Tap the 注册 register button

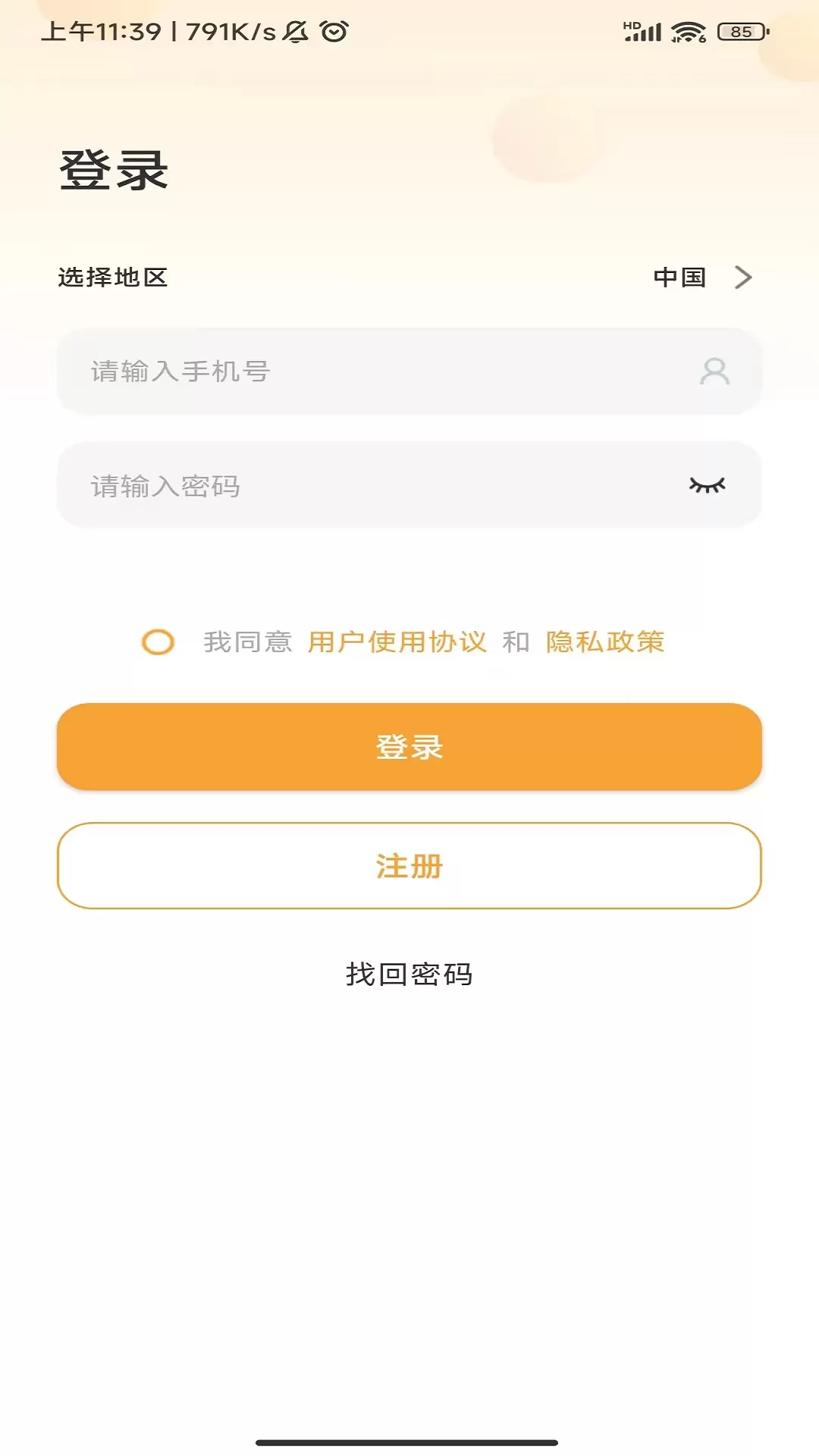coord(409,866)
